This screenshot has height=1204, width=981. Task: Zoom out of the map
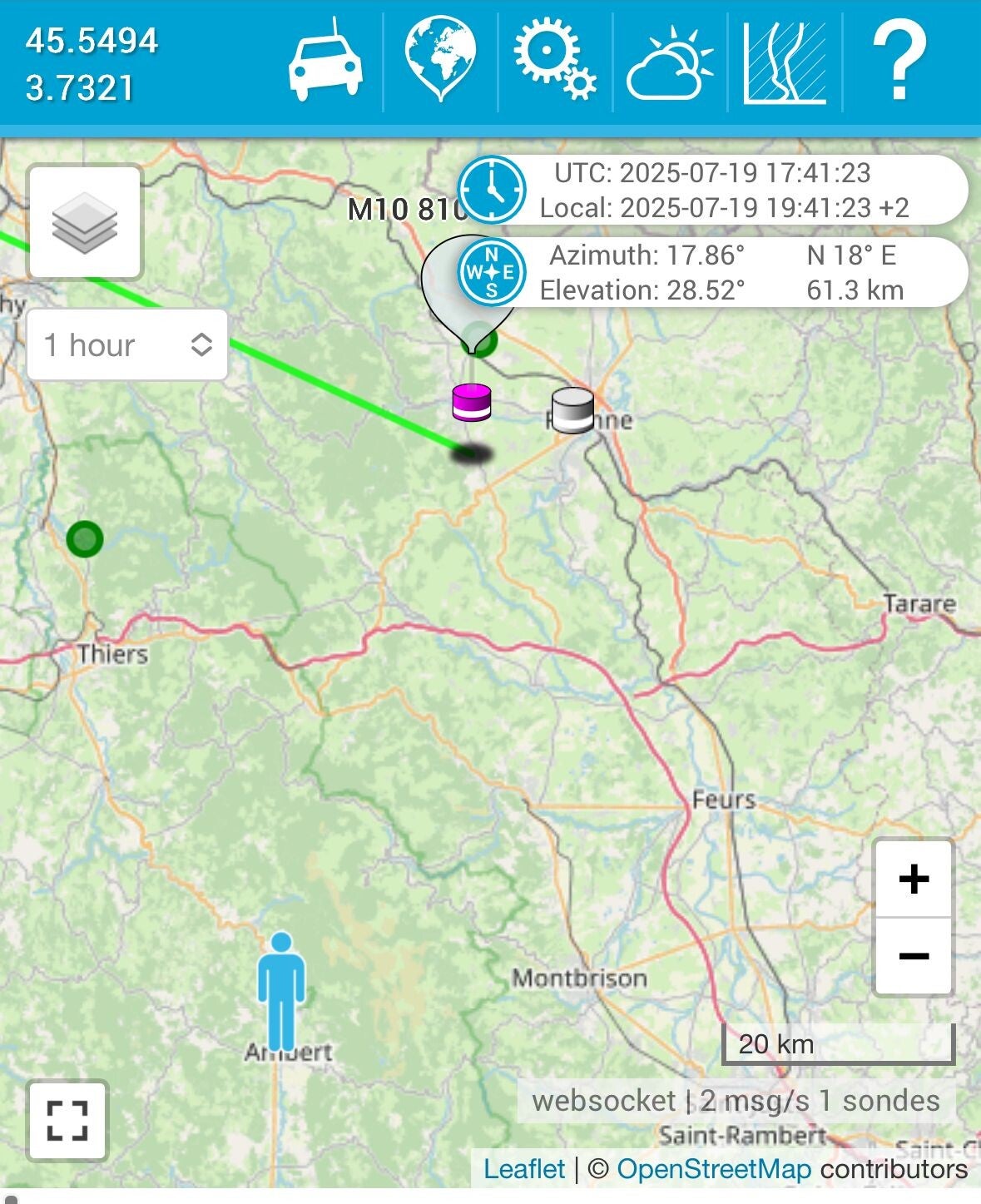coord(914,955)
